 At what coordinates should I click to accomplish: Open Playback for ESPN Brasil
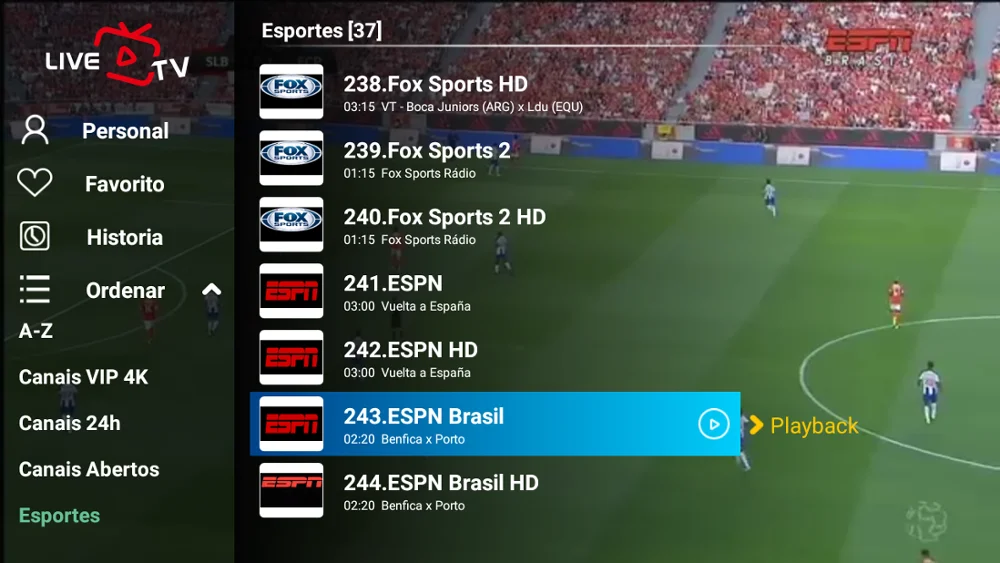pyautogui.click(x=804, y=425)
